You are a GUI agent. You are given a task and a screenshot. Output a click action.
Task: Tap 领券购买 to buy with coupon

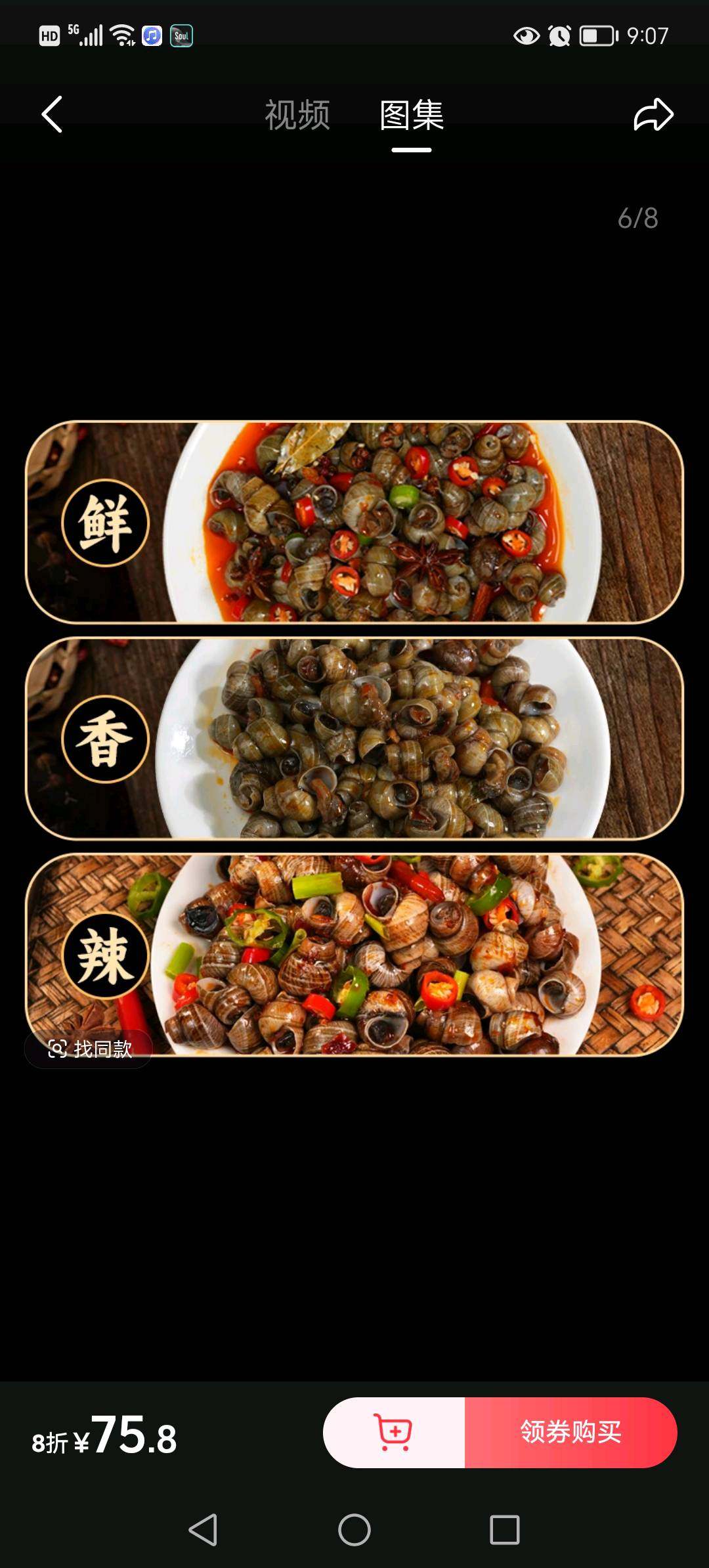click(570, 1432)
